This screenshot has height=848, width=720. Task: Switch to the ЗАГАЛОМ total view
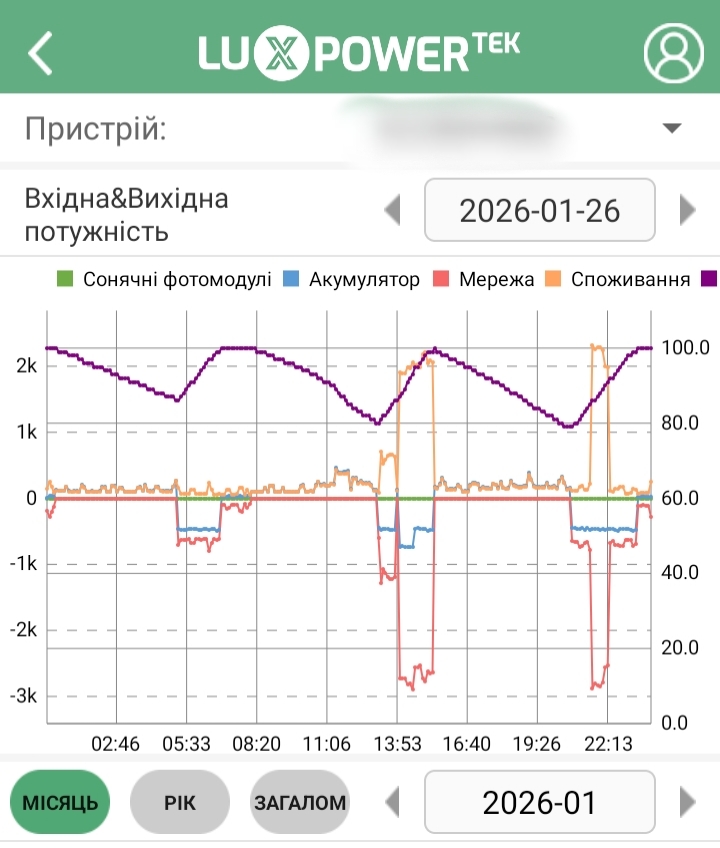tap(300, 802)
